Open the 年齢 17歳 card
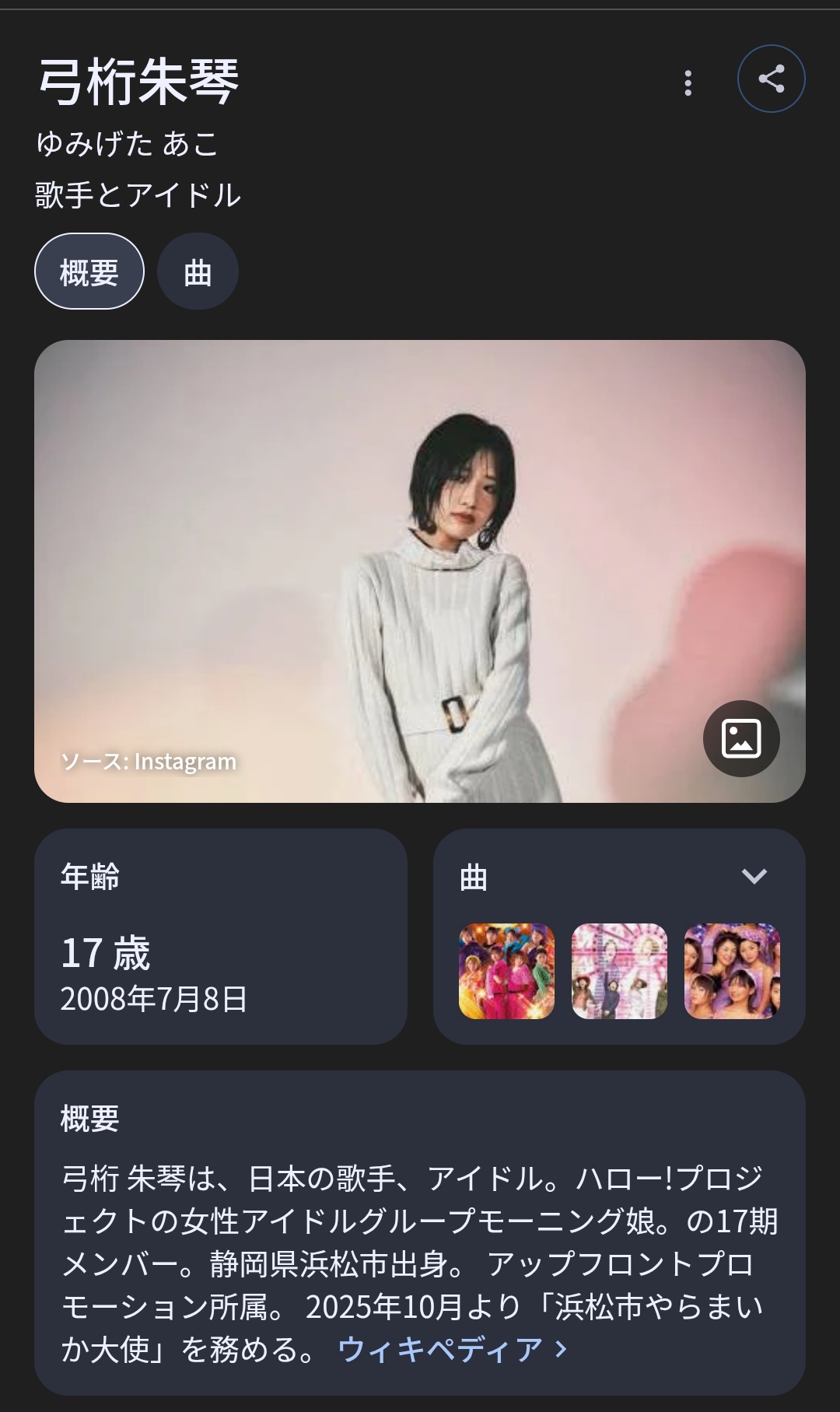 click(221, 937)
